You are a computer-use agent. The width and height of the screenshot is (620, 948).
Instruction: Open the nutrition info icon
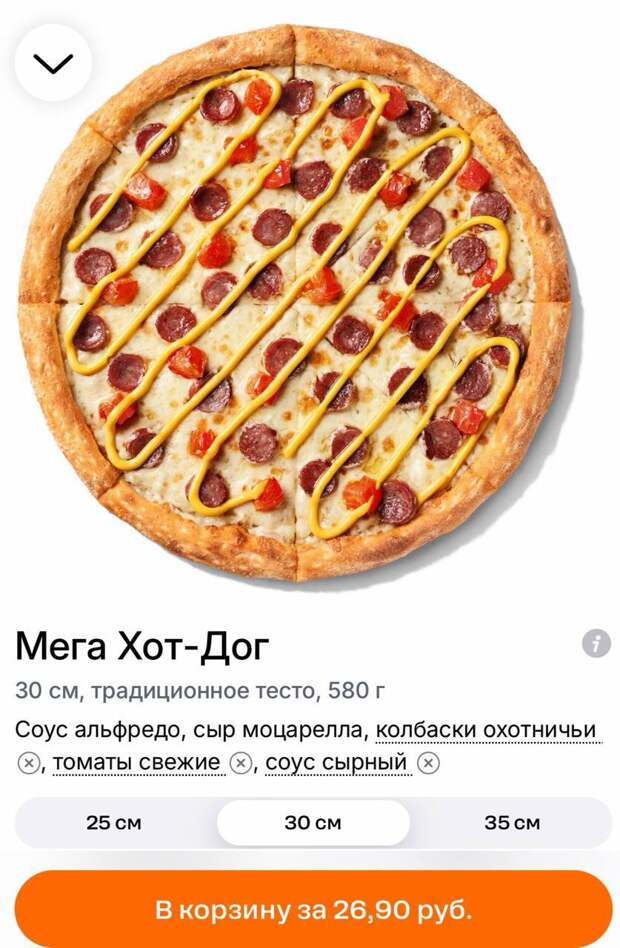pos(596,643)
